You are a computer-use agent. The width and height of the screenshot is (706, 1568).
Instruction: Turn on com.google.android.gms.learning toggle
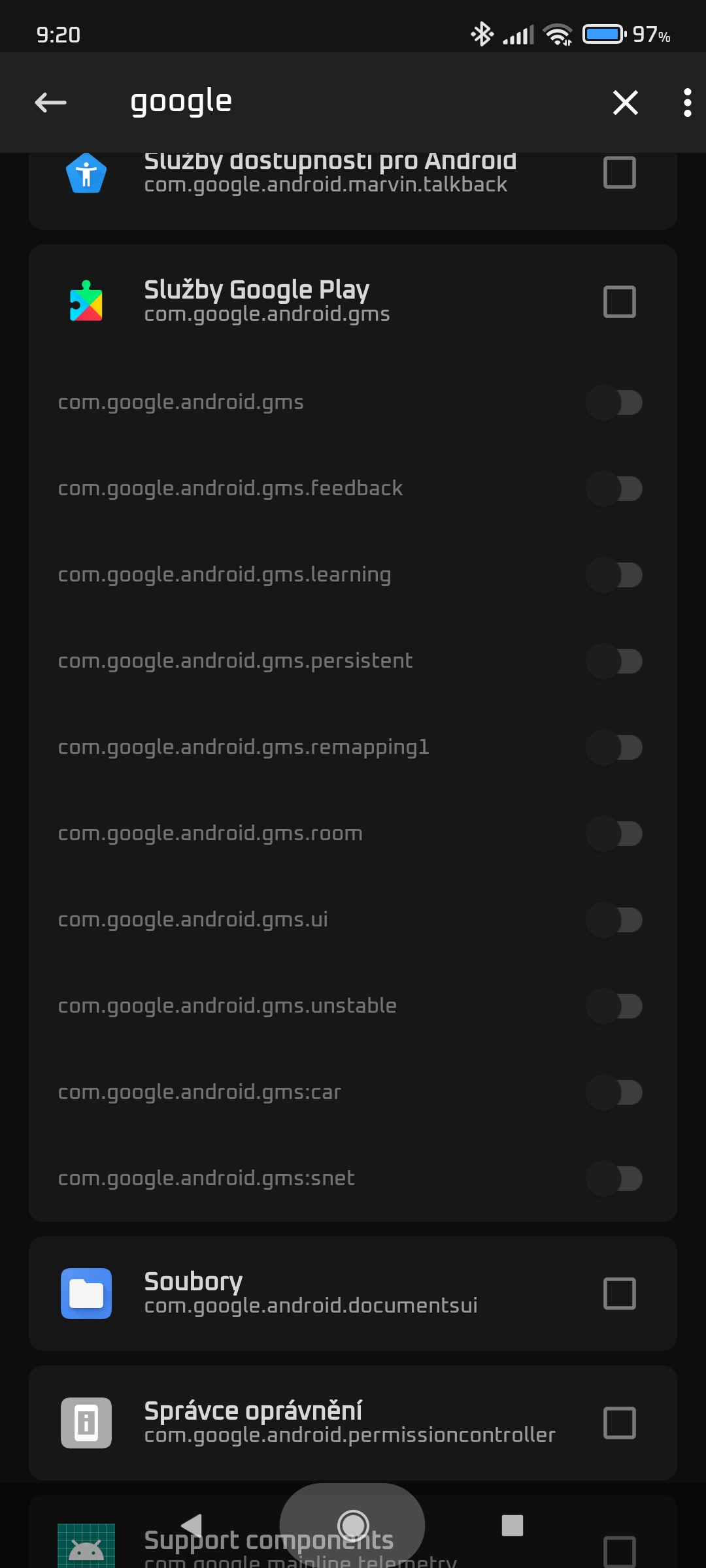pos(614,575)
